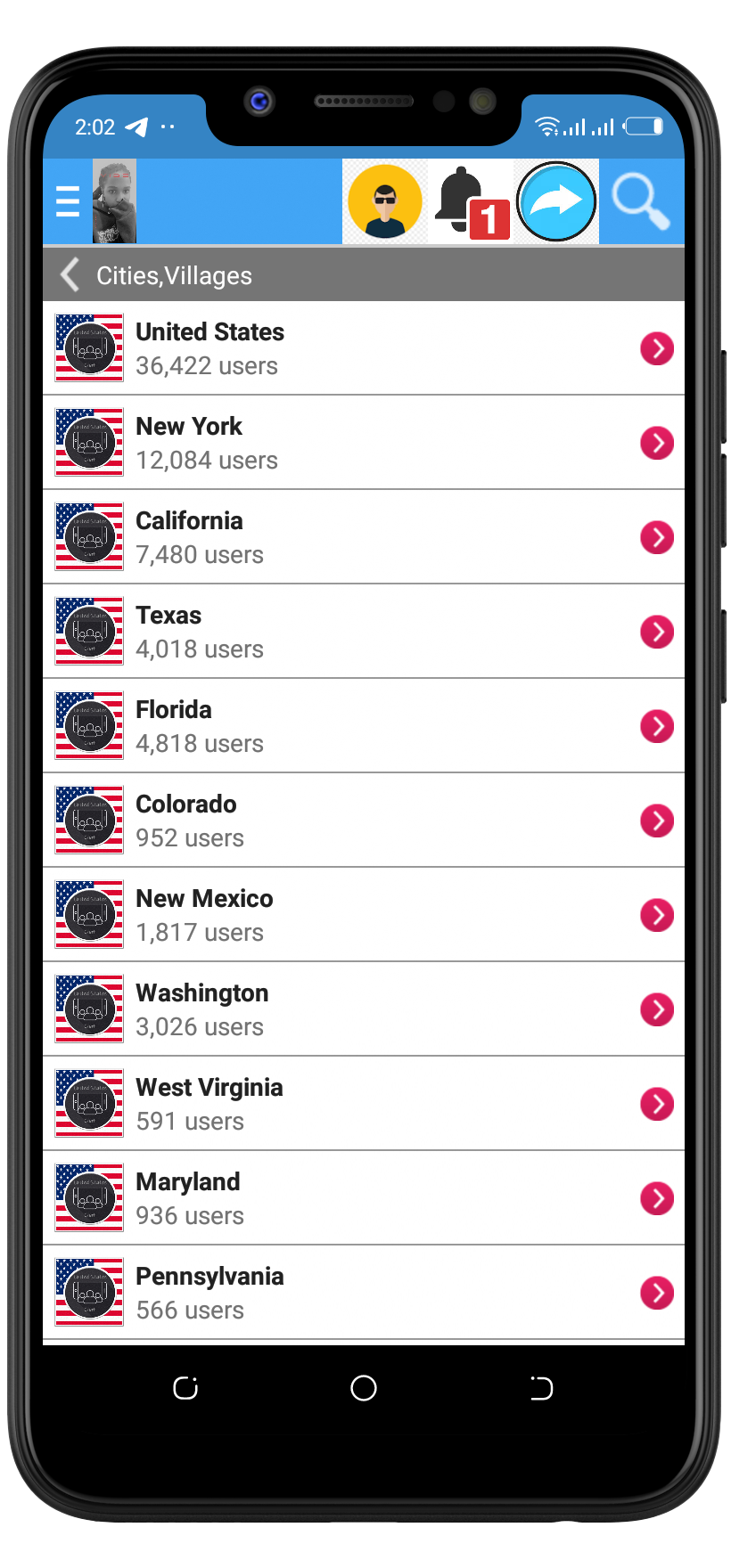
Task: Select Colorado from the list
Action: 364,821
